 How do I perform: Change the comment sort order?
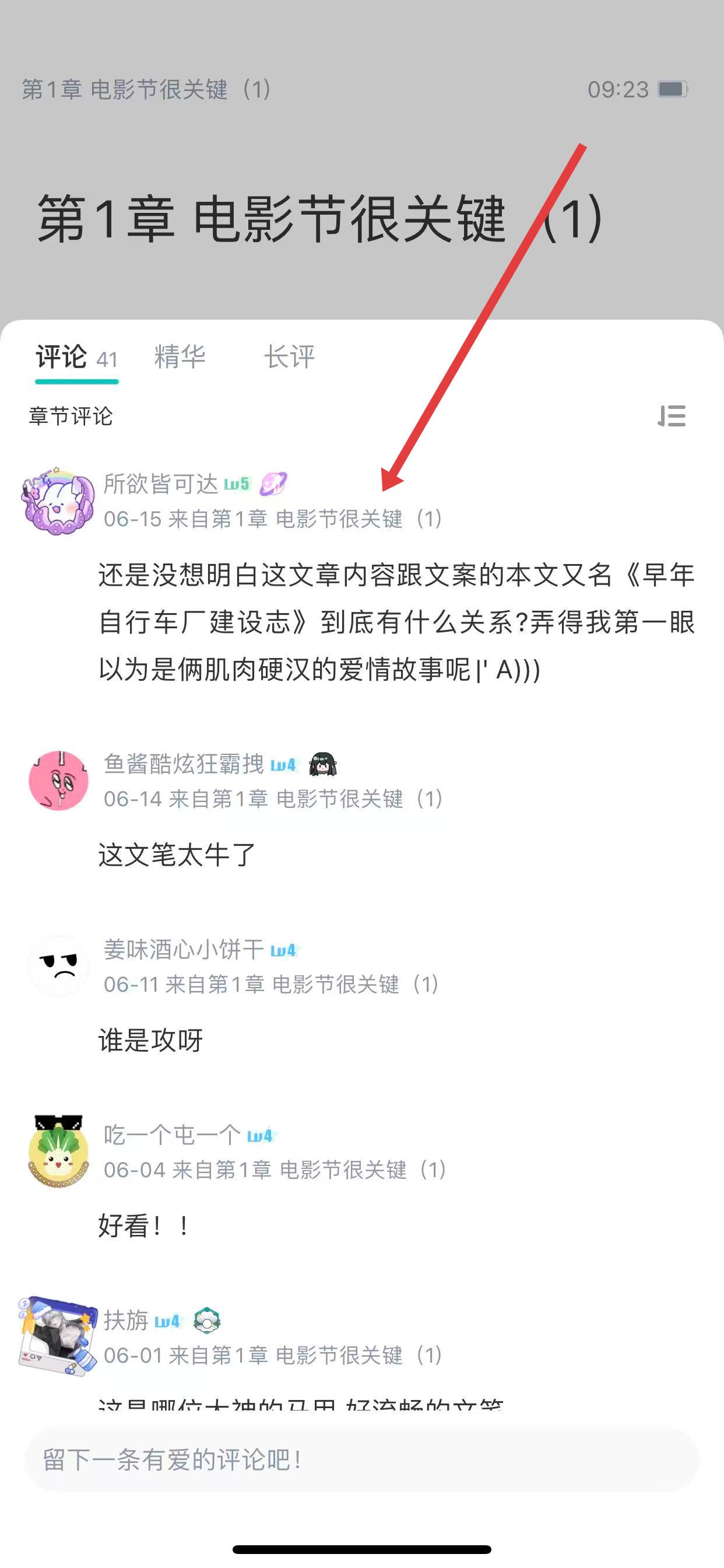[x=672, y=416]
